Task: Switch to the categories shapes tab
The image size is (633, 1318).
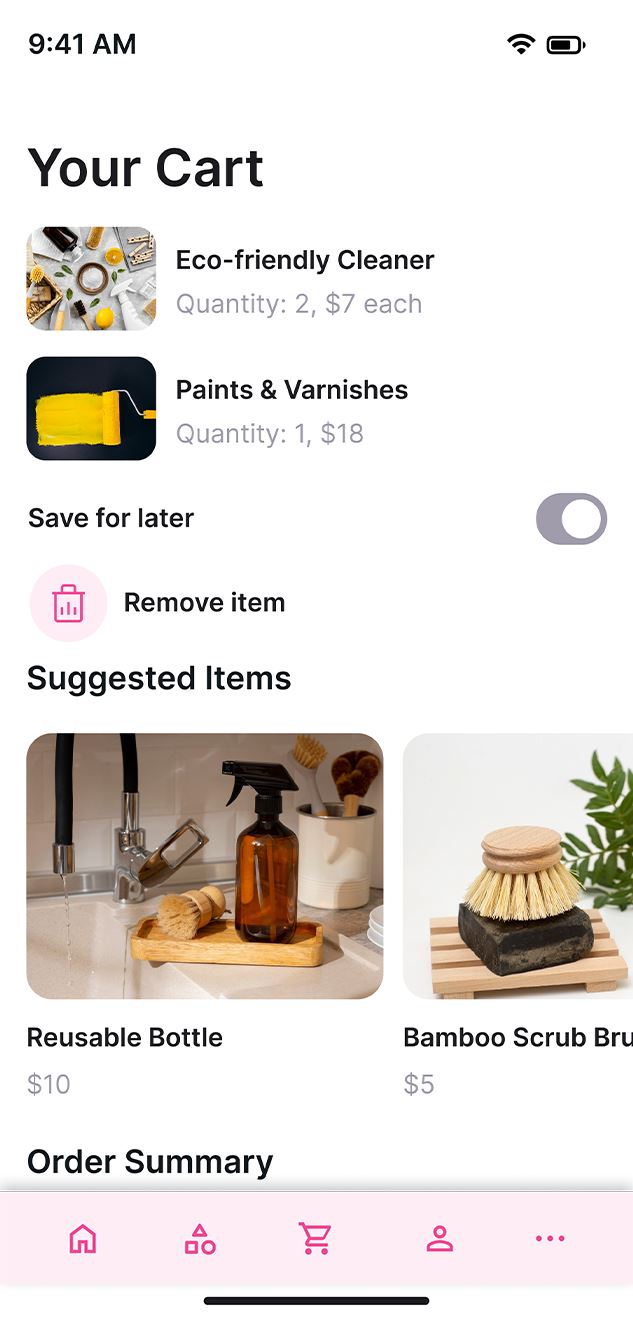Action: (200, 1239)
